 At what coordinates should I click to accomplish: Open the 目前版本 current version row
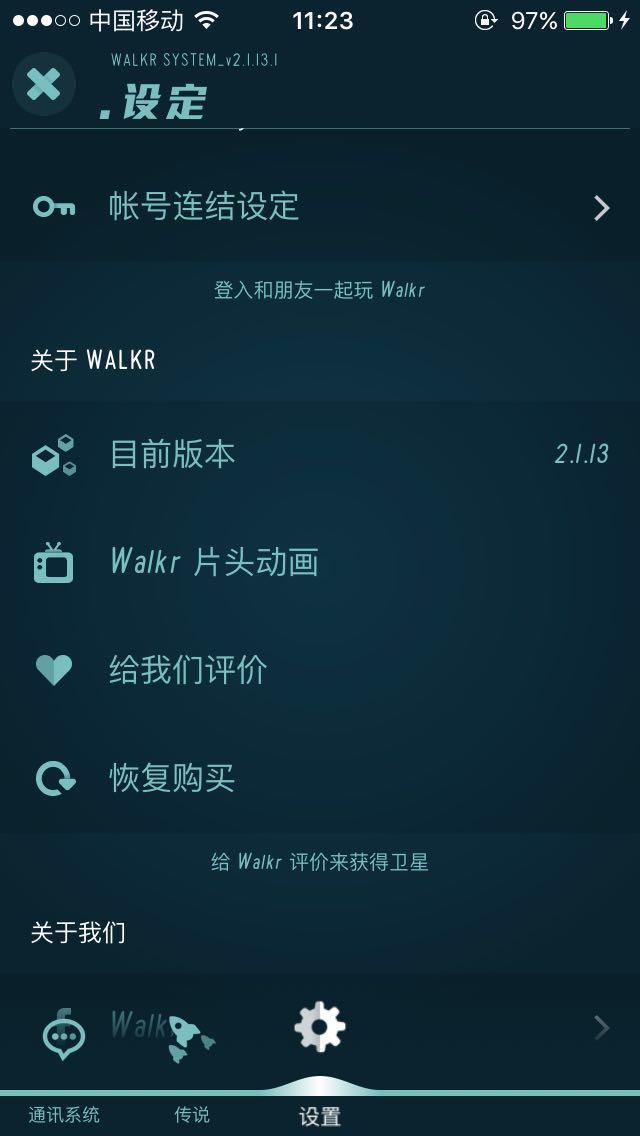[x=320, y=455]
